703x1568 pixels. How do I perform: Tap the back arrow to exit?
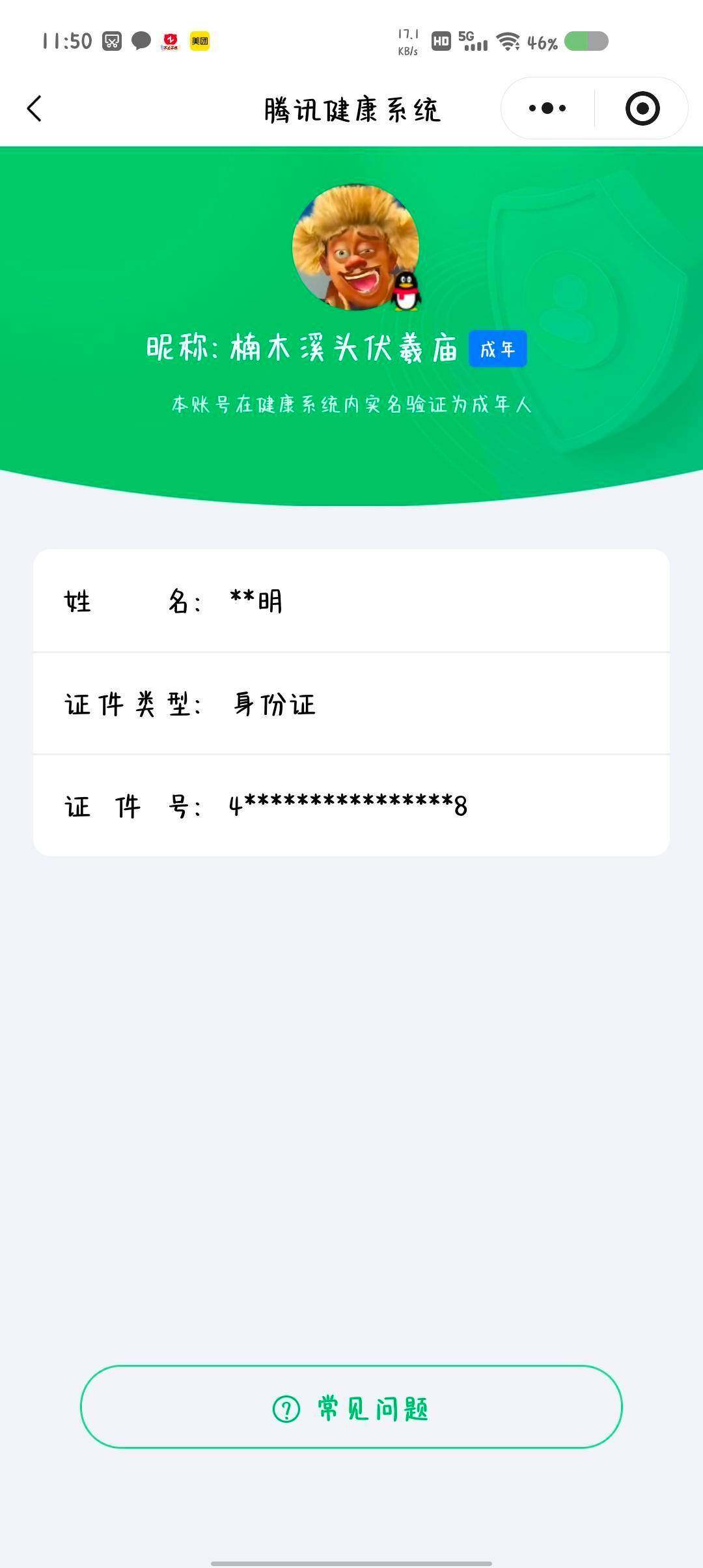35,109
